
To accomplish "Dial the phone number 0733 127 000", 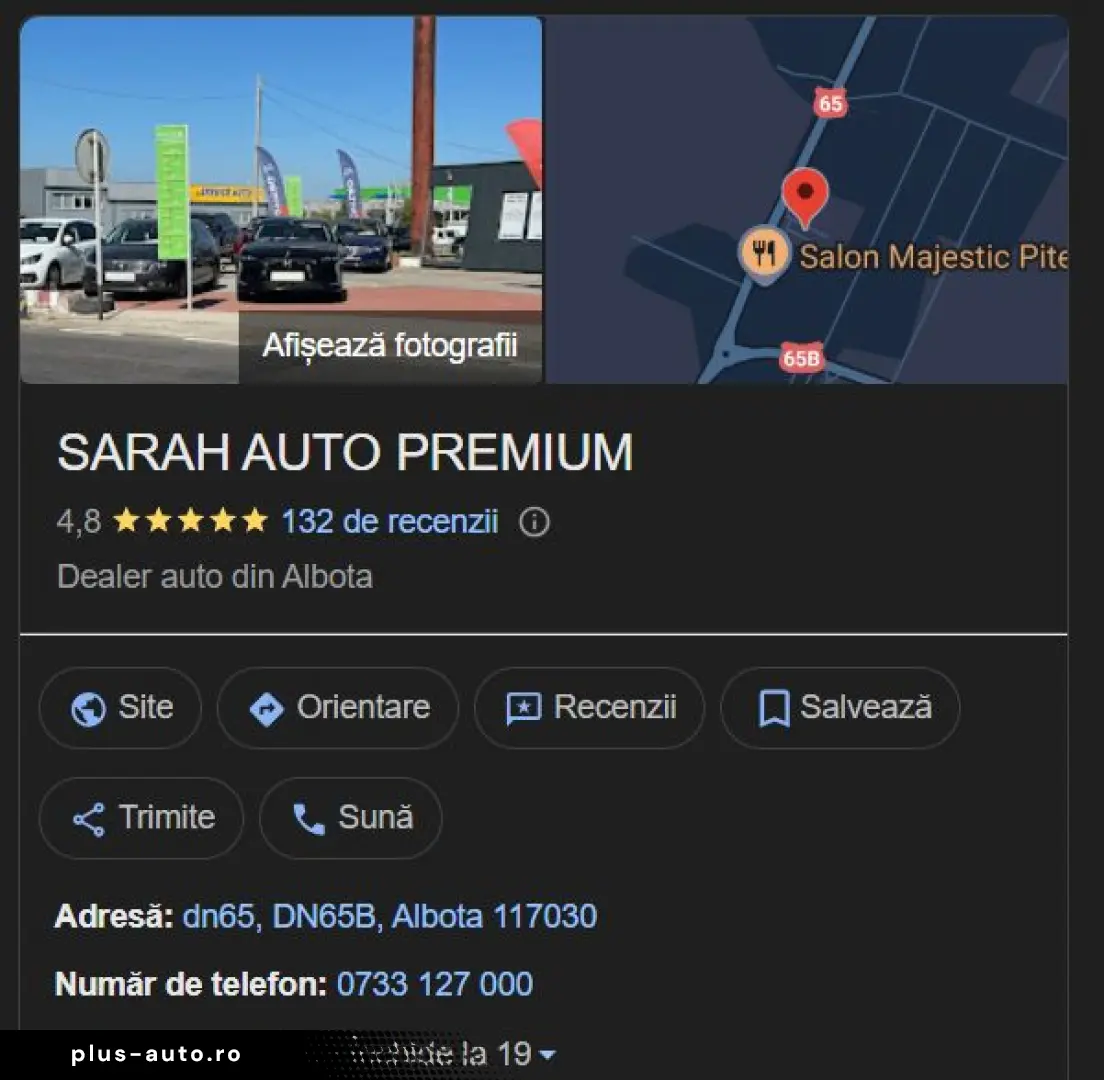I will click(x=434, y=984).
